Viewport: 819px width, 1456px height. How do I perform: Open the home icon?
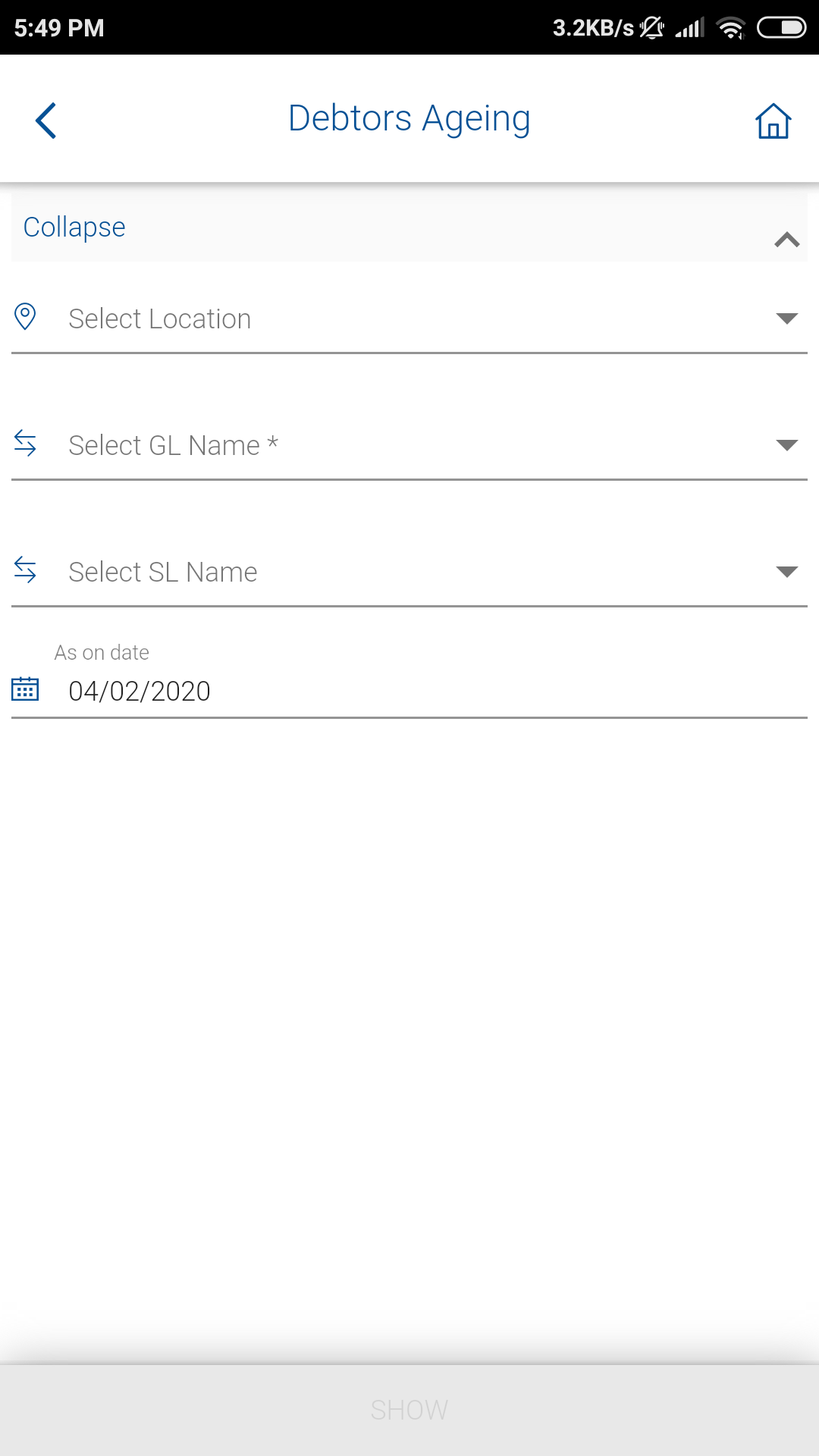tap(773, 121)
